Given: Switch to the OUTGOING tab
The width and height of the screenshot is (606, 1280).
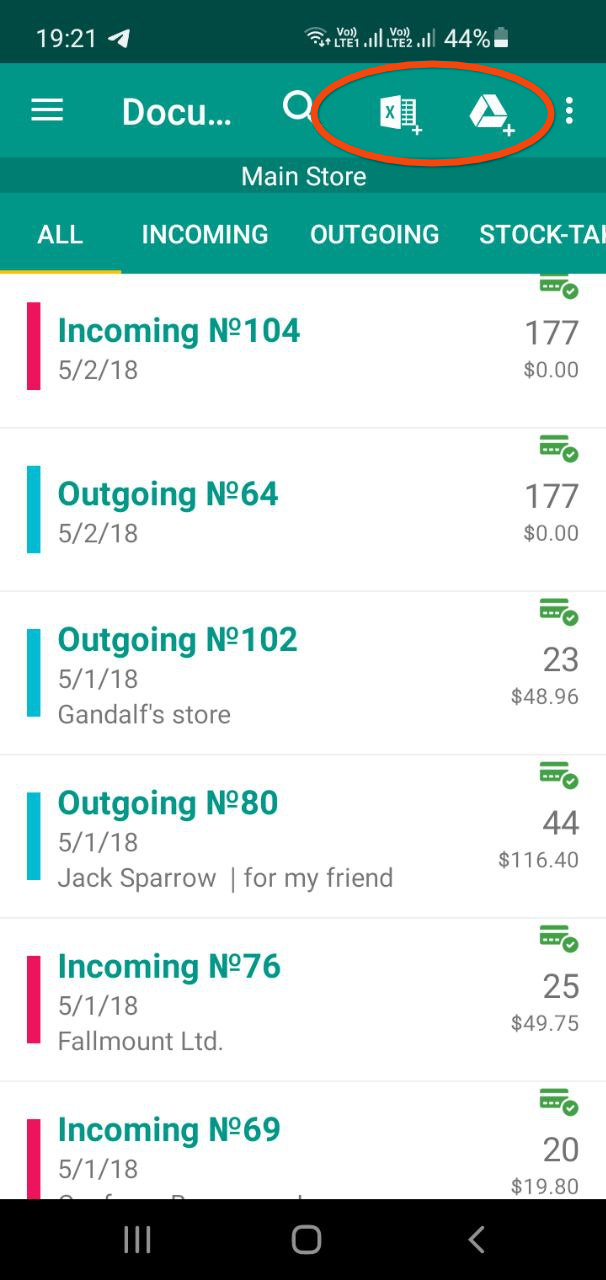Looking at the screenshot, I should (375, 234).
